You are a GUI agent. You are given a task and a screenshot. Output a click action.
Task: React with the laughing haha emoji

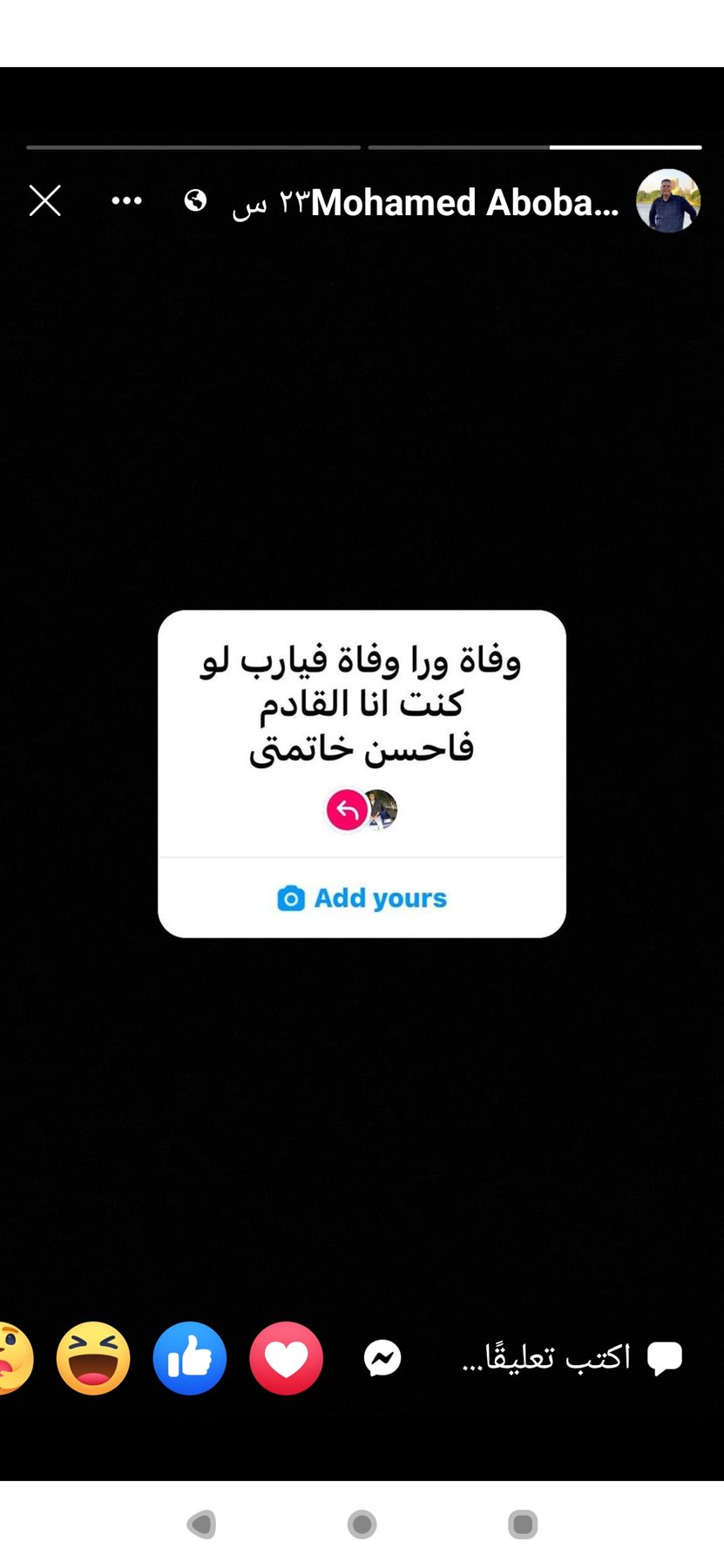93,1357
